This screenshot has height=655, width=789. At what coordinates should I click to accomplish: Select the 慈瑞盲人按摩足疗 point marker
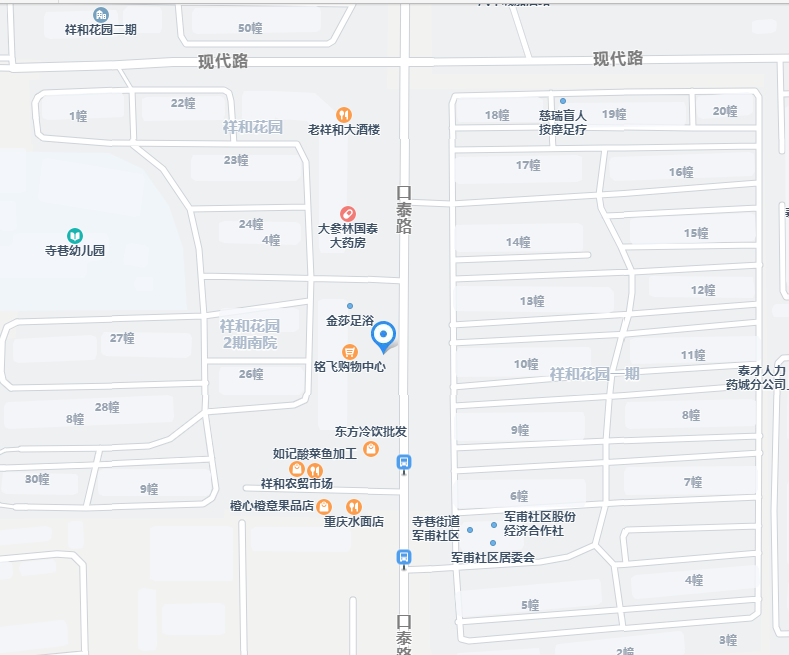click(563, 101)
